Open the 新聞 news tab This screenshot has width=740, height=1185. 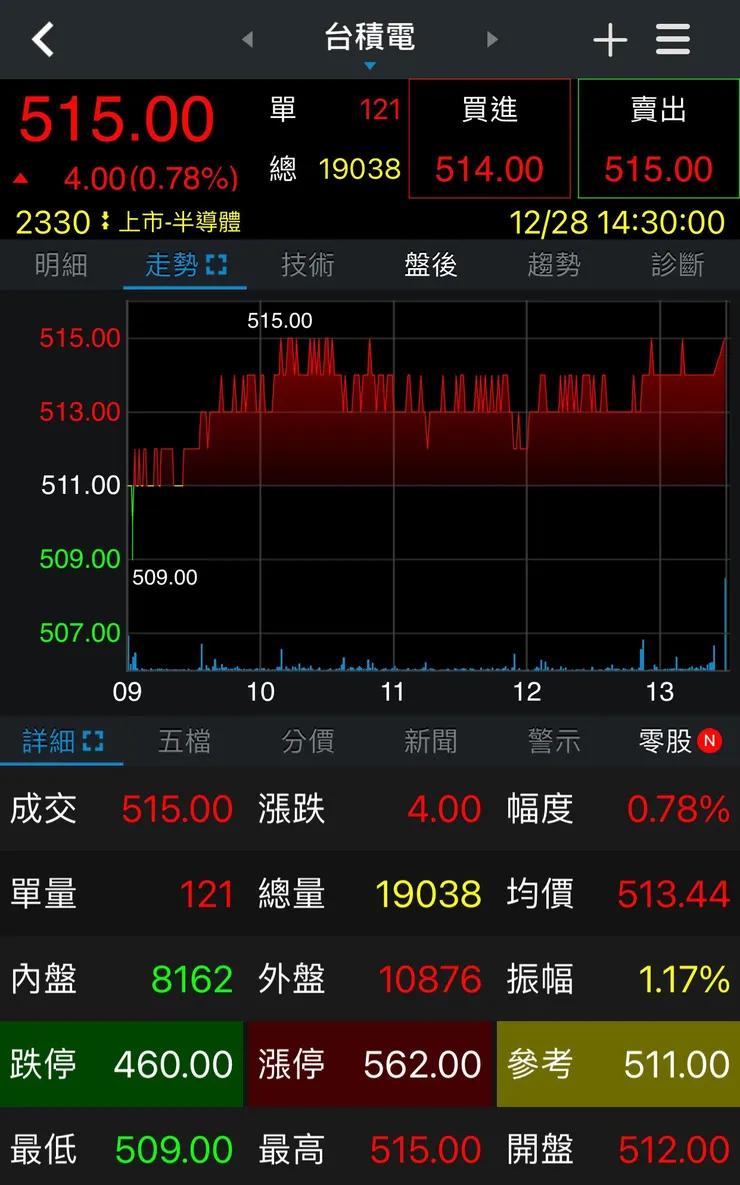coord(430,741)
